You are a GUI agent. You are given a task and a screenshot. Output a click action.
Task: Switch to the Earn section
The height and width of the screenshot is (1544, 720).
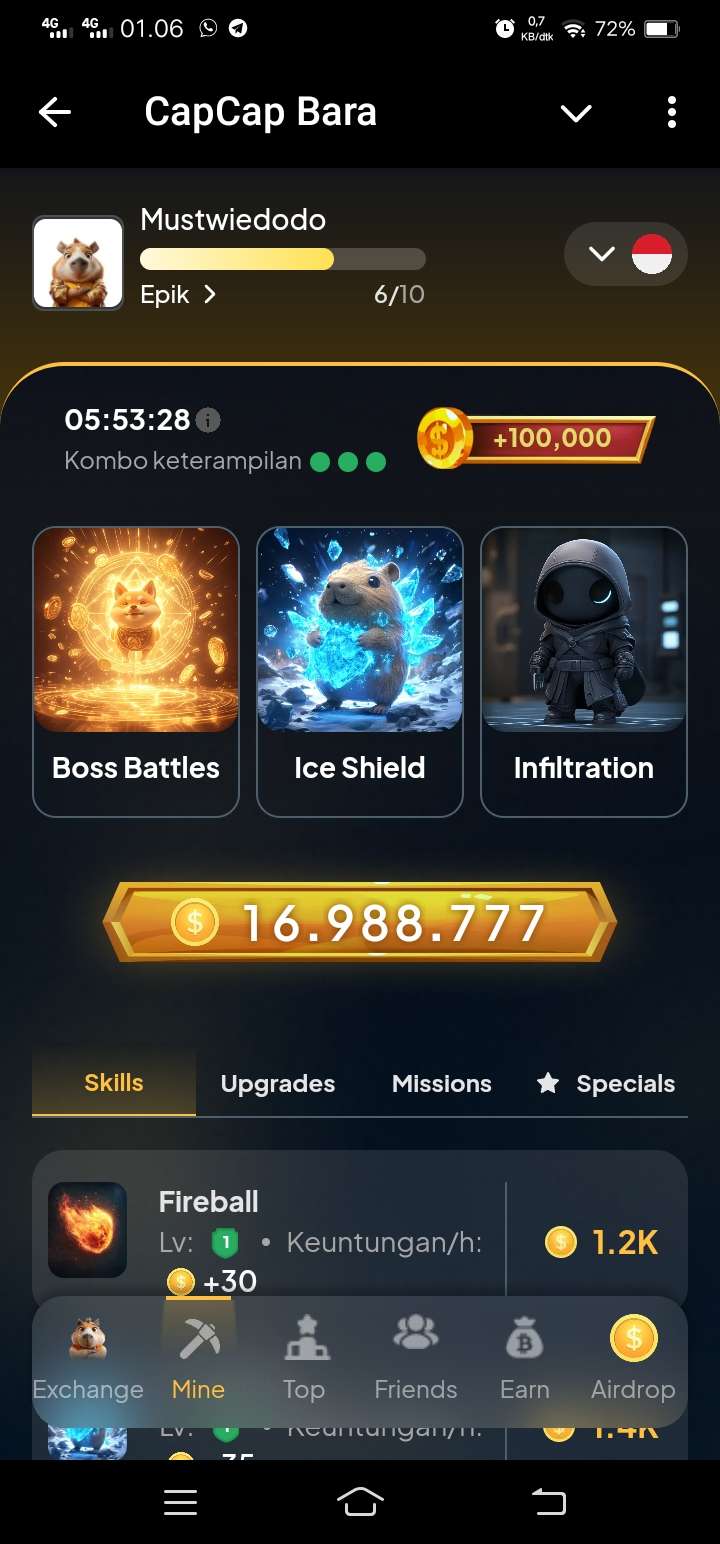coord(525,1360)
